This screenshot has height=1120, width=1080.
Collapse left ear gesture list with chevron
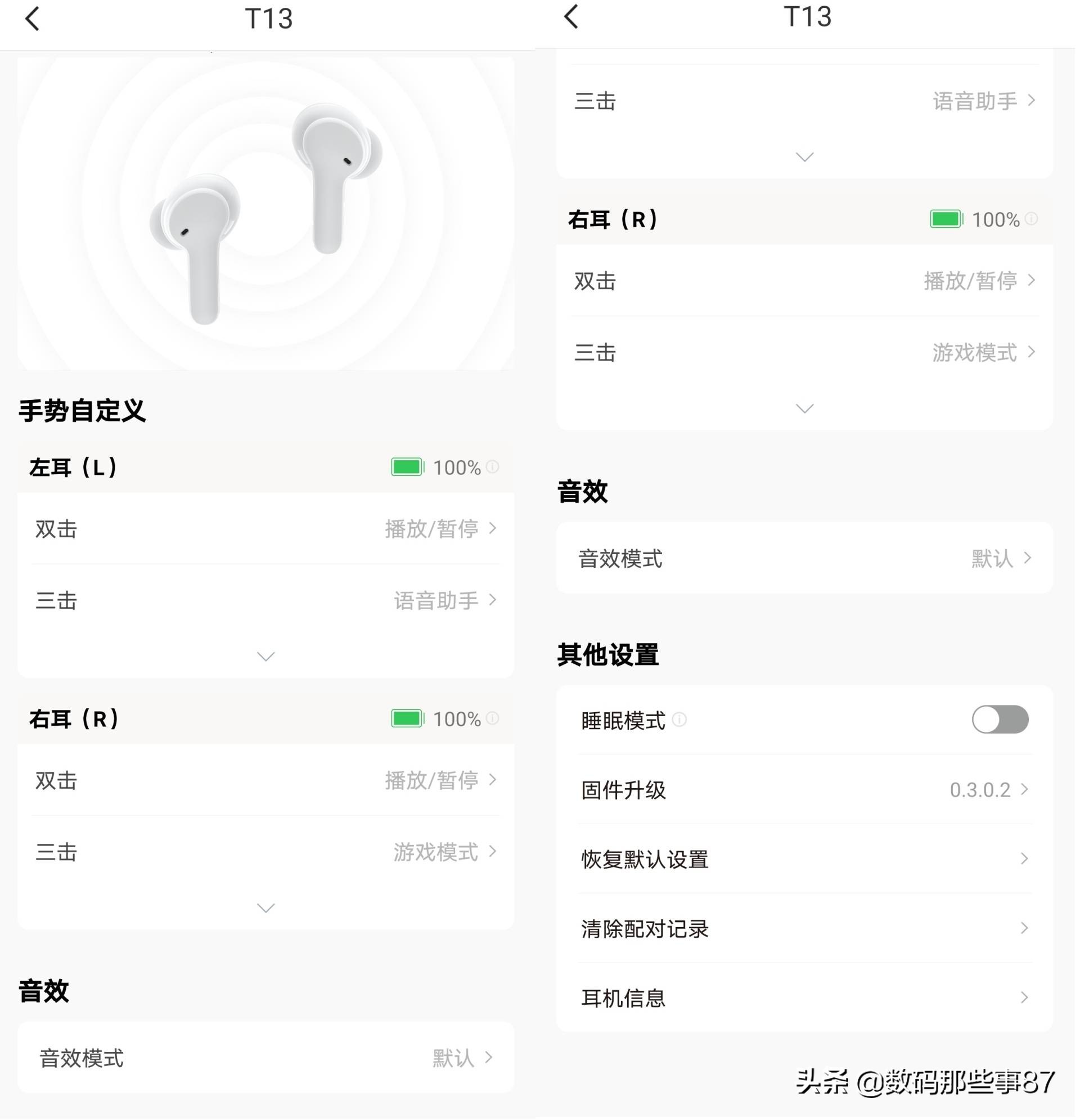coord(265,657)
